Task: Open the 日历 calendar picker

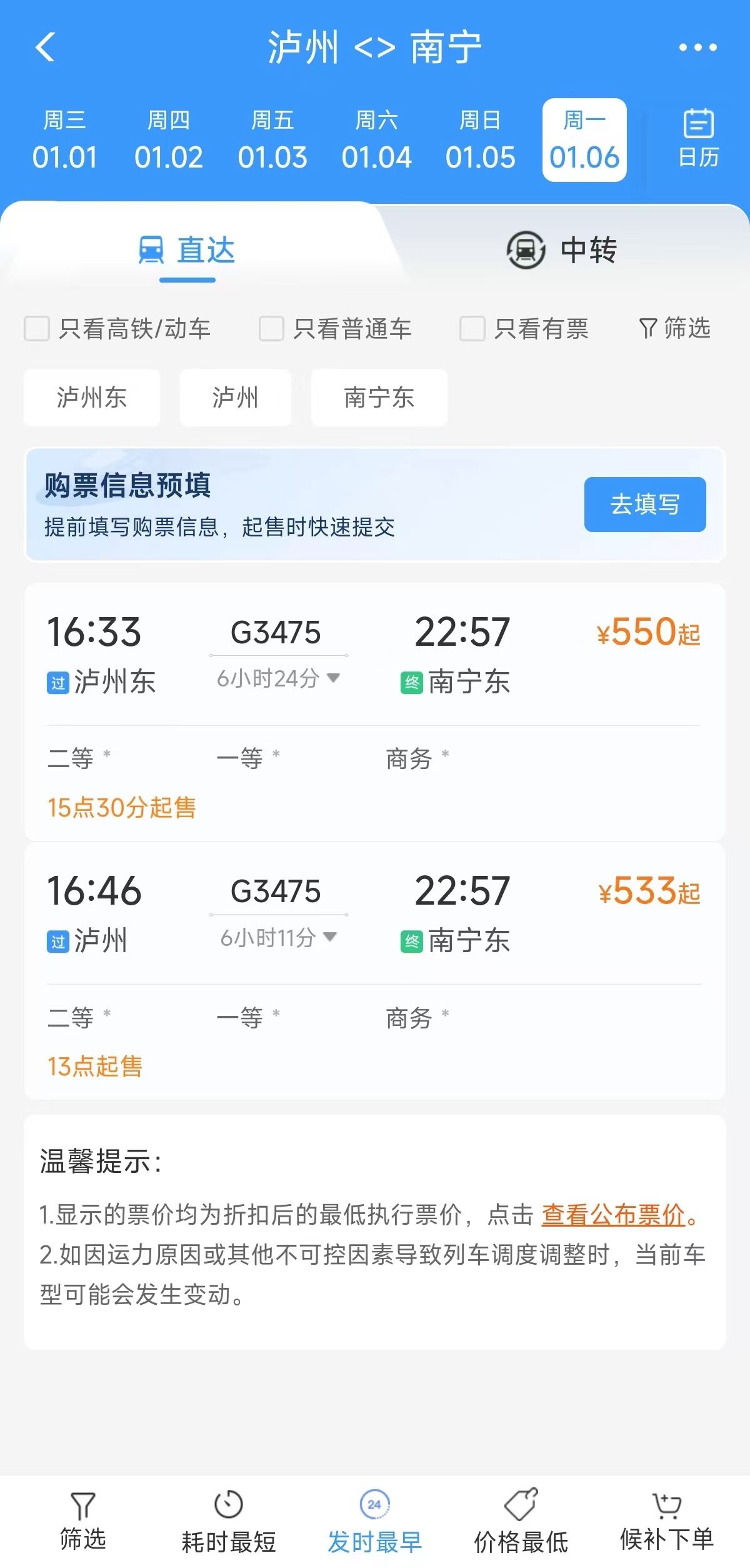Action: coord(698,139)
